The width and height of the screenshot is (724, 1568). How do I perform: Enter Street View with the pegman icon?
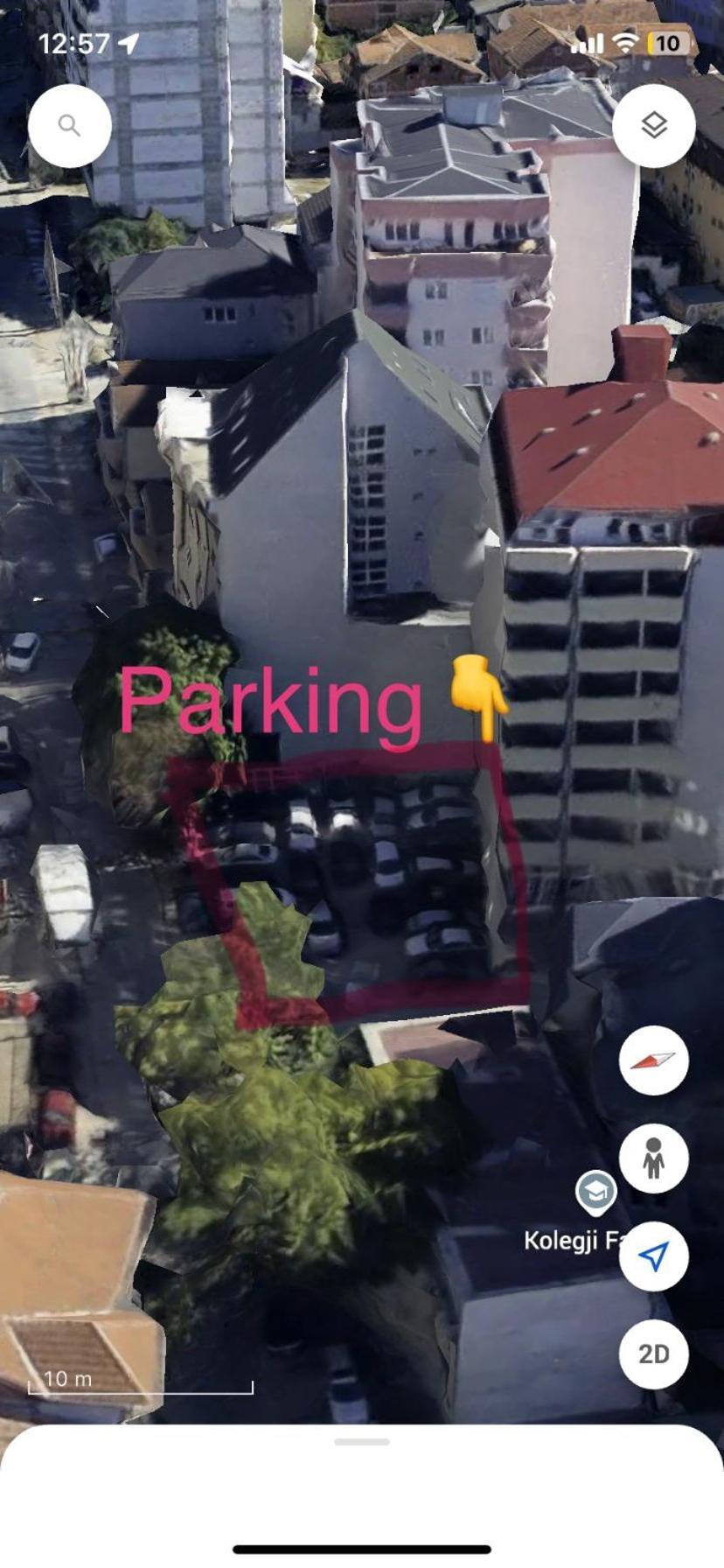[654, 1158]
